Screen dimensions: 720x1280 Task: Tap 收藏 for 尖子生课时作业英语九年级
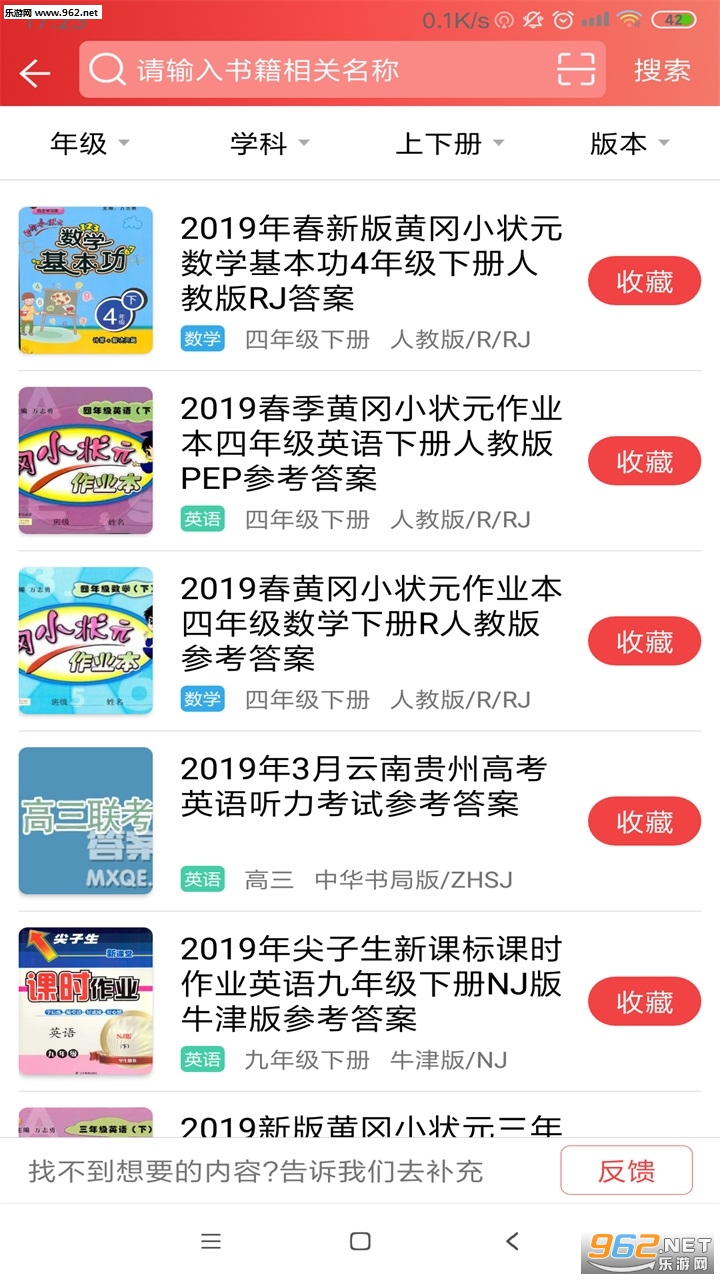[644, 1001]
